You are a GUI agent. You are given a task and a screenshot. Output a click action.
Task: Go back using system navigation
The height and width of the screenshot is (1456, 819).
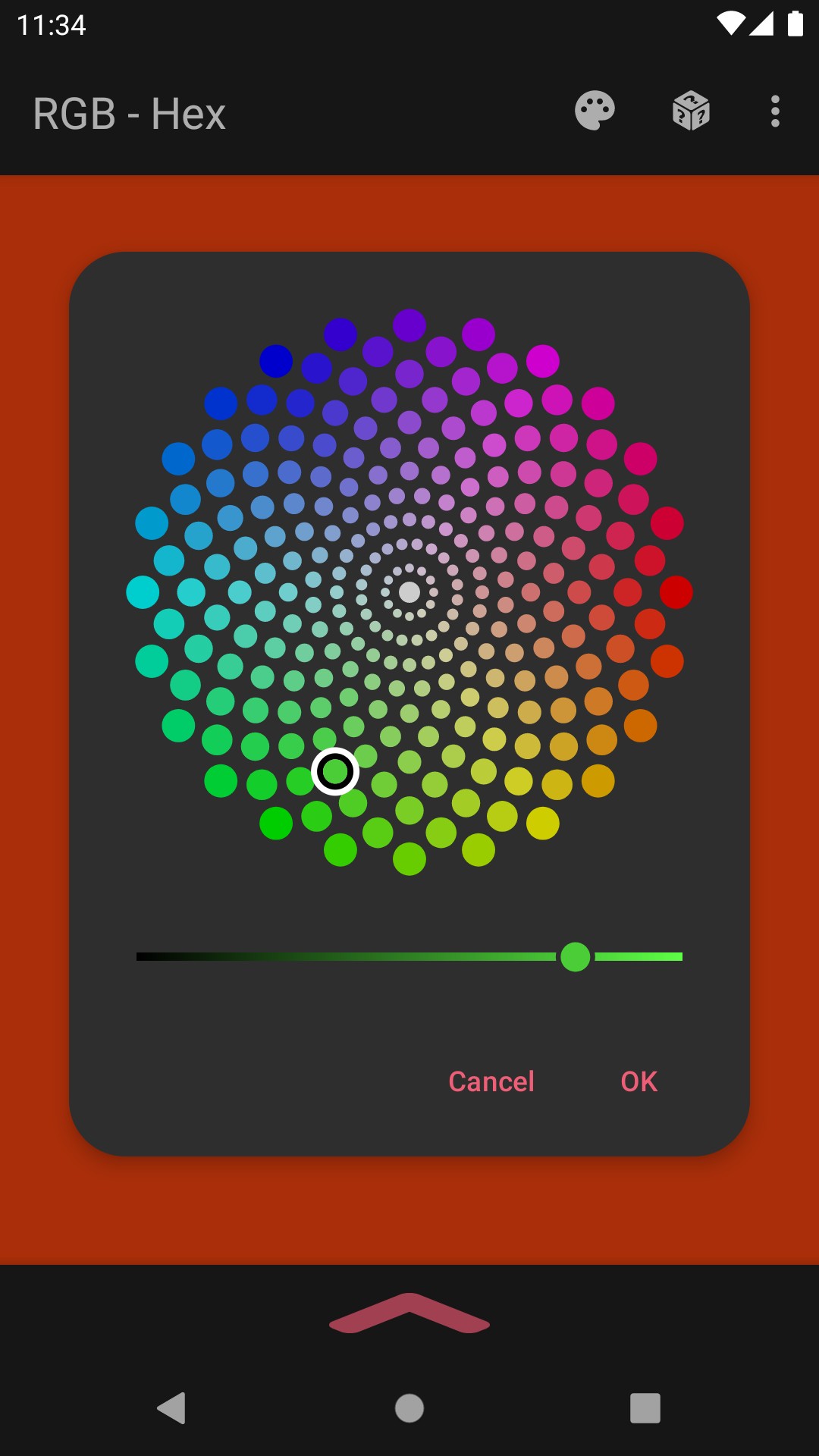click(x=172, y=1408)
